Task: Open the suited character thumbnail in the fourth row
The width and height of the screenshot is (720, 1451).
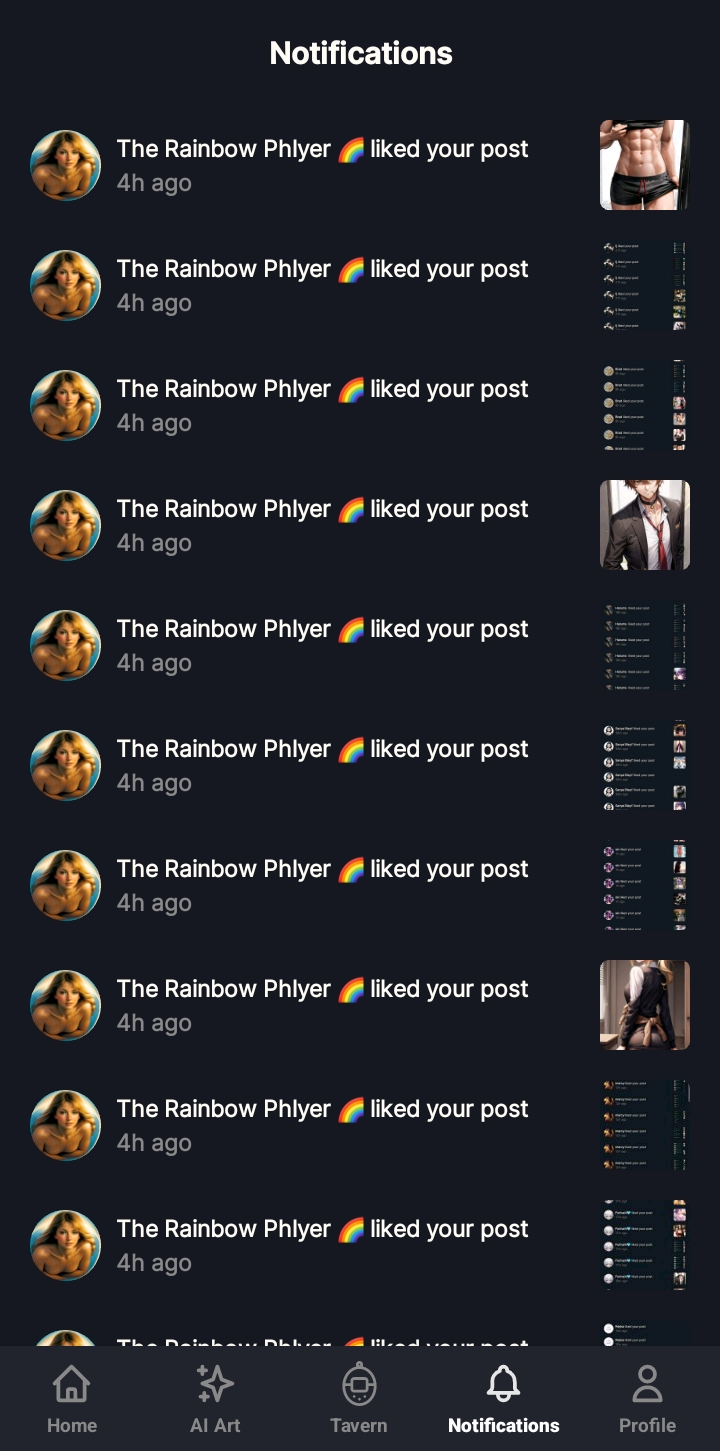Action: 644,525
